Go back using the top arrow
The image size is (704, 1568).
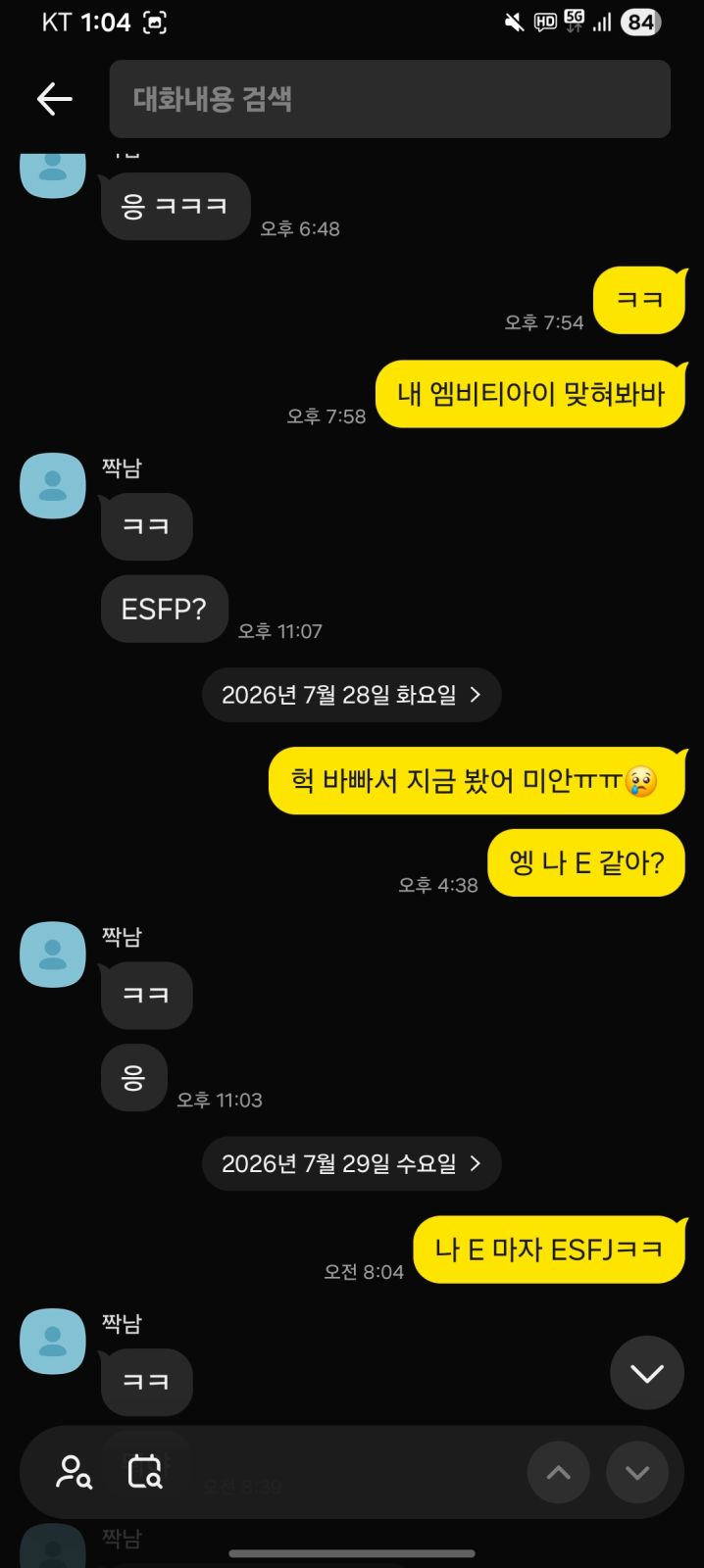pyautogui.click(x=54, y=99)
